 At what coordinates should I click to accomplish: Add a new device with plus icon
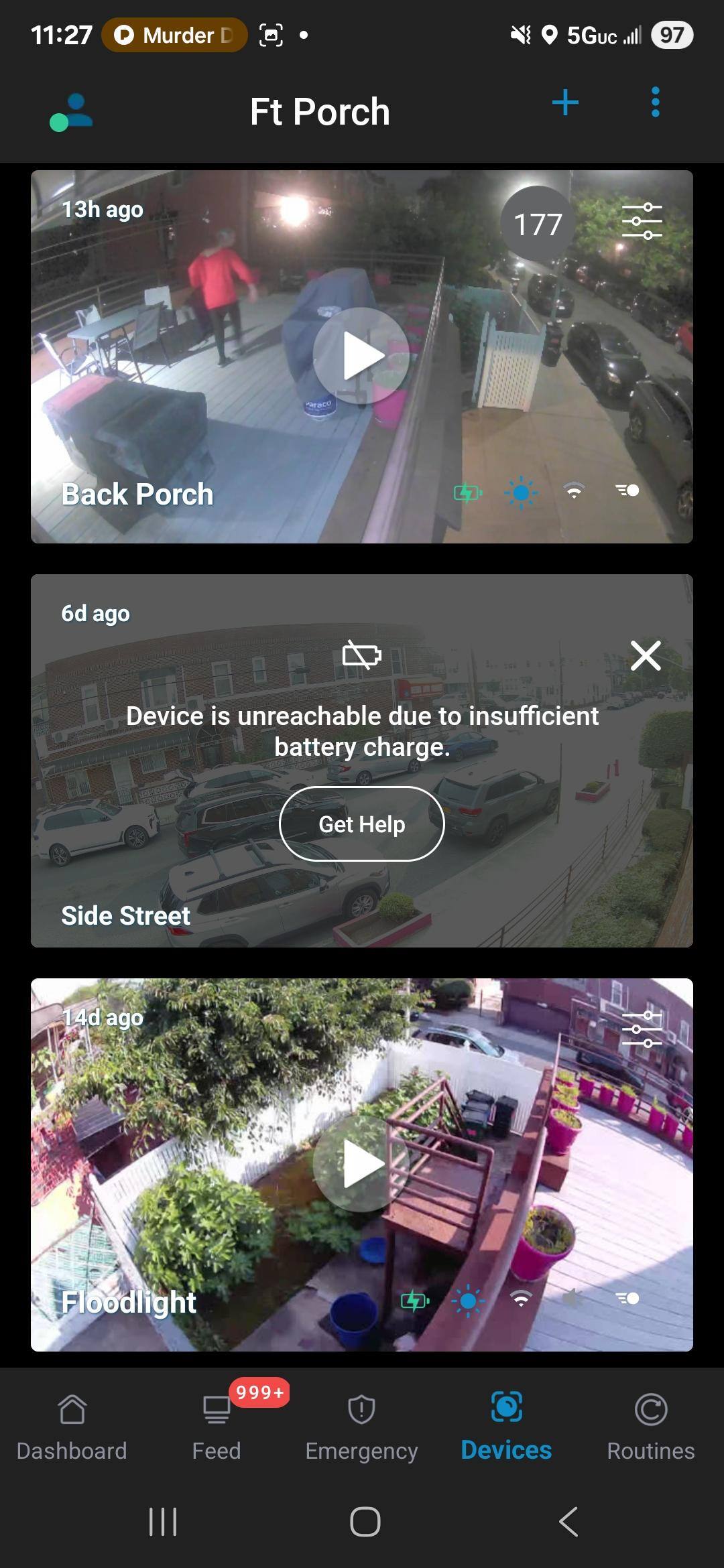click(x=565, y=103)
